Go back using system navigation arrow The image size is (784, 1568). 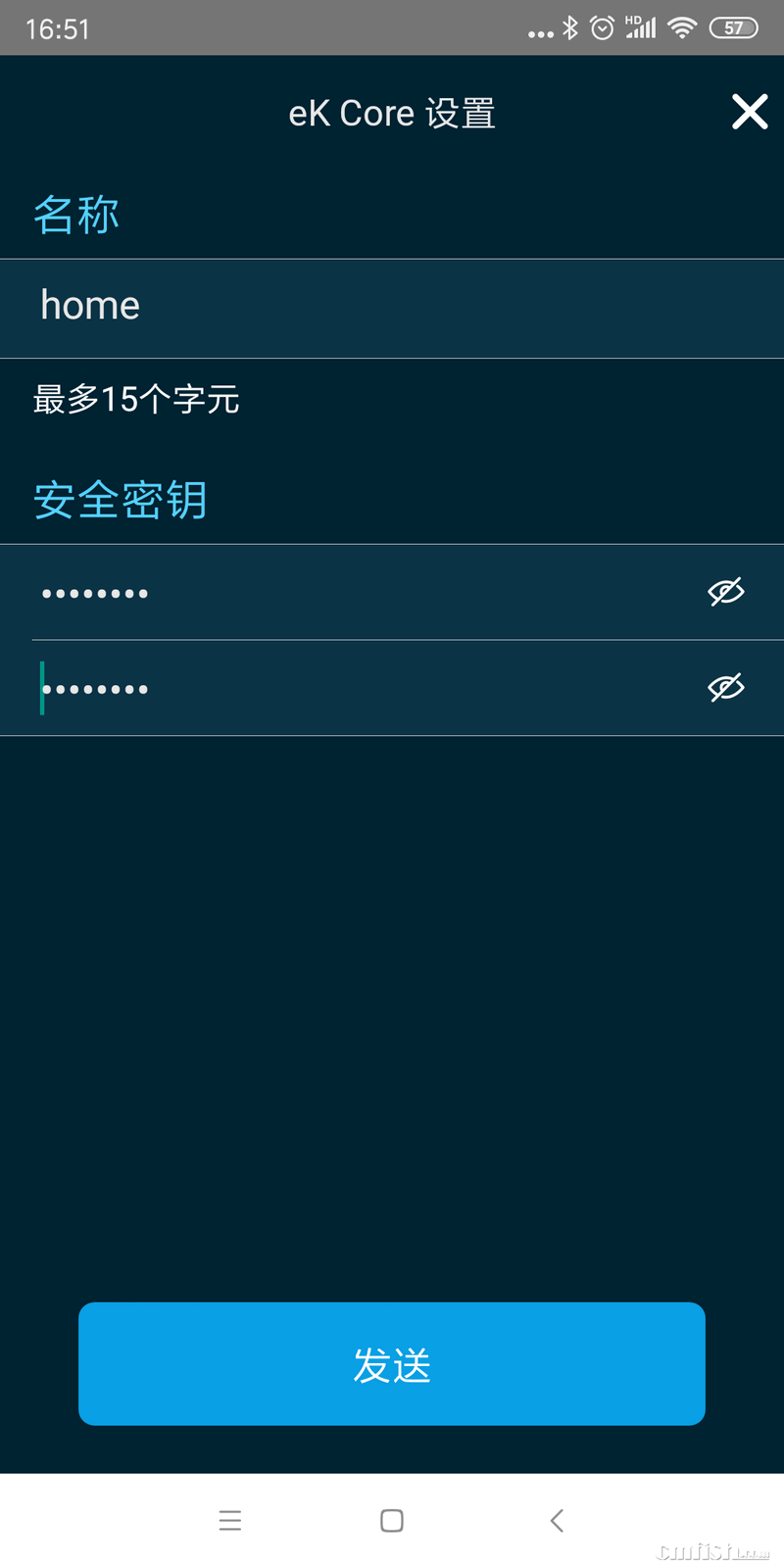[557, 1520]
